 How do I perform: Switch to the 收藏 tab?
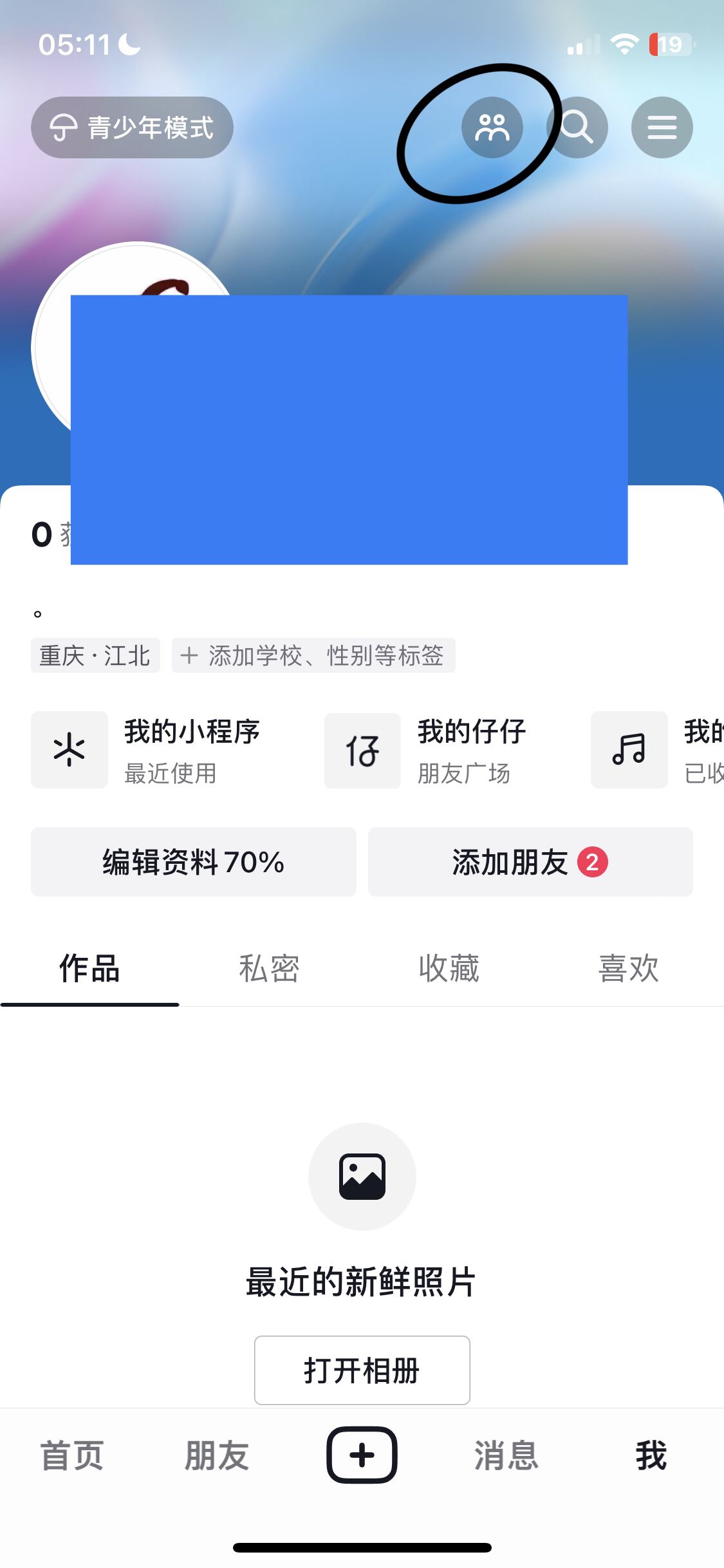pos(449,969)
